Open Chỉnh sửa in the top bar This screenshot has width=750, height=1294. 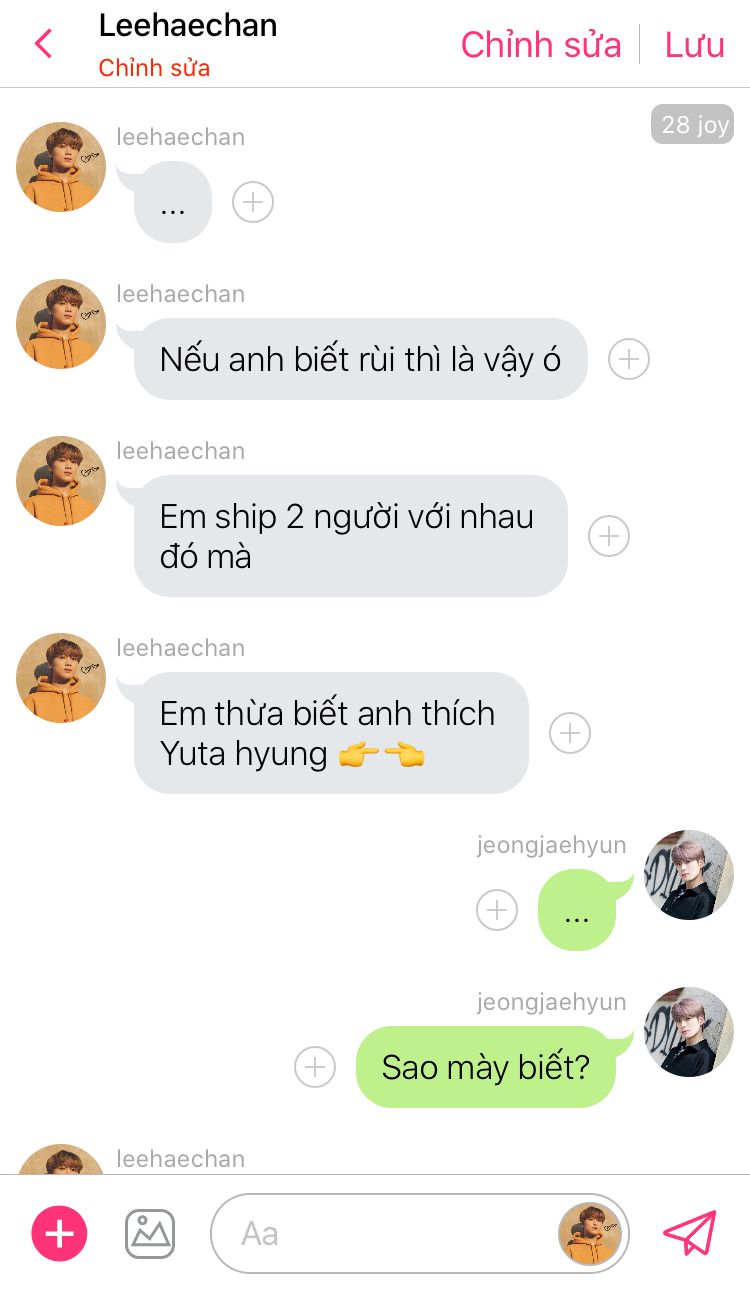tap(541, 45)
